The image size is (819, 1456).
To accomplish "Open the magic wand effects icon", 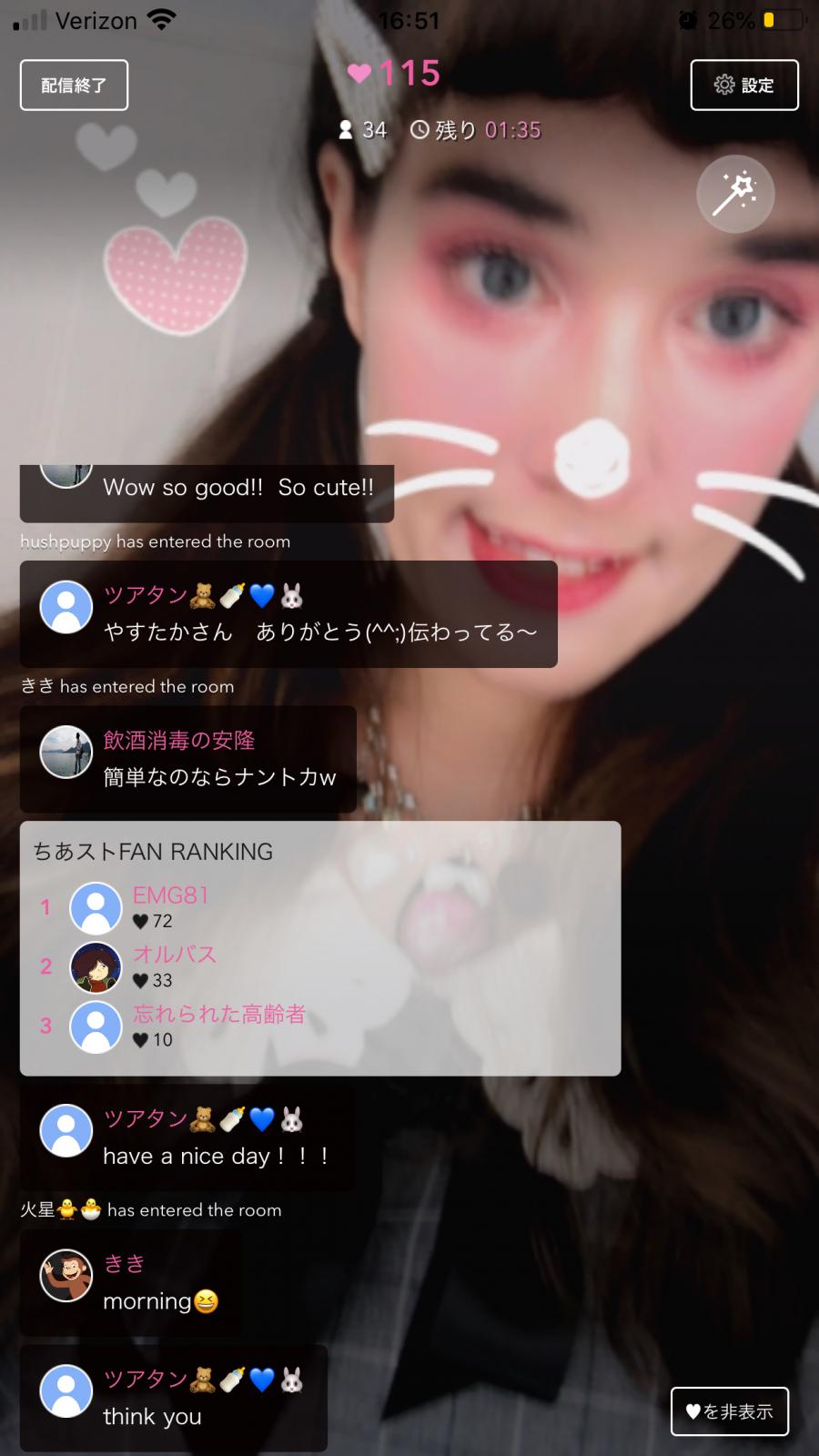I will 734,194.
